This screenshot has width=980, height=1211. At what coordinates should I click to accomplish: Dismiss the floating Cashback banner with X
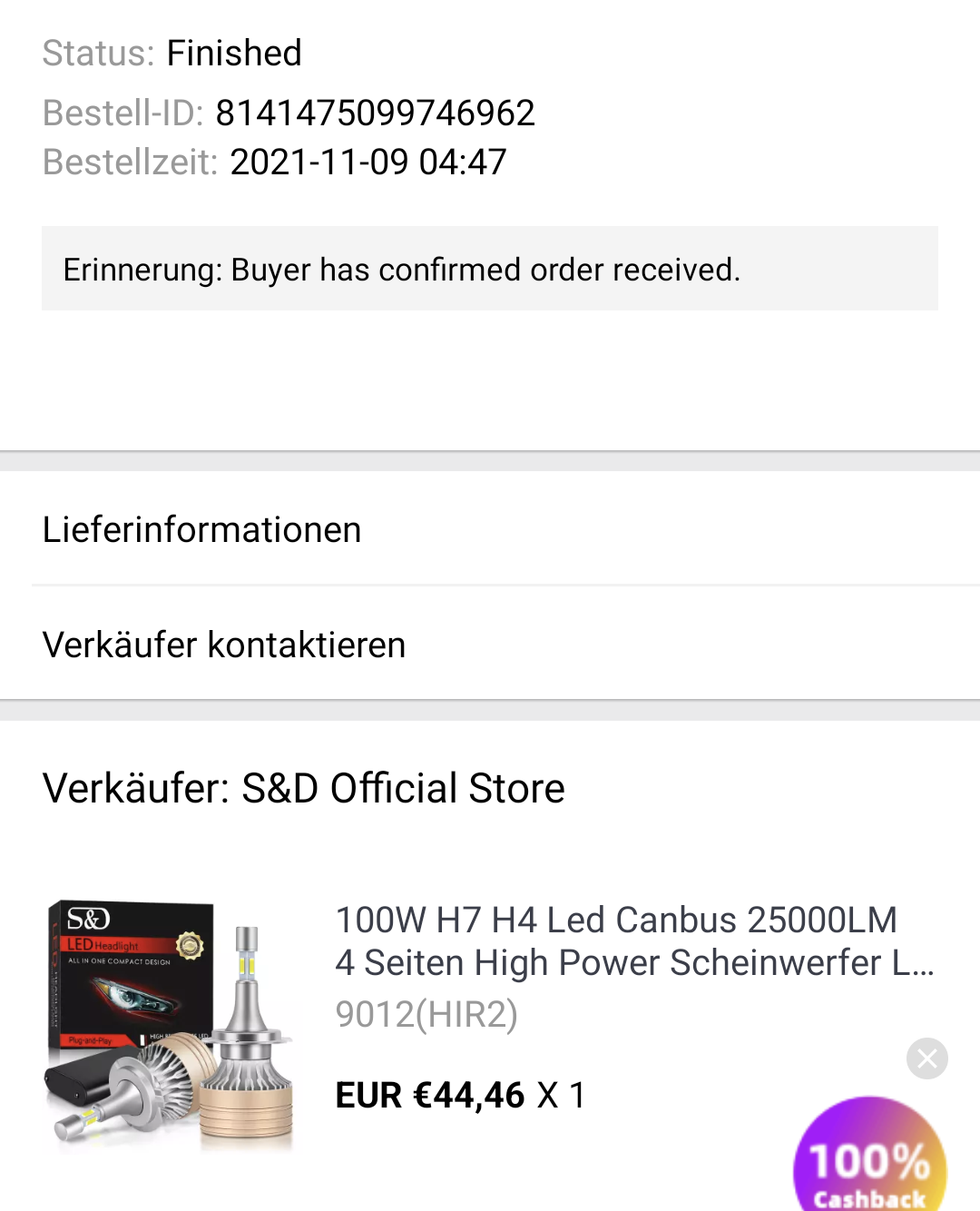point(926,1058)
